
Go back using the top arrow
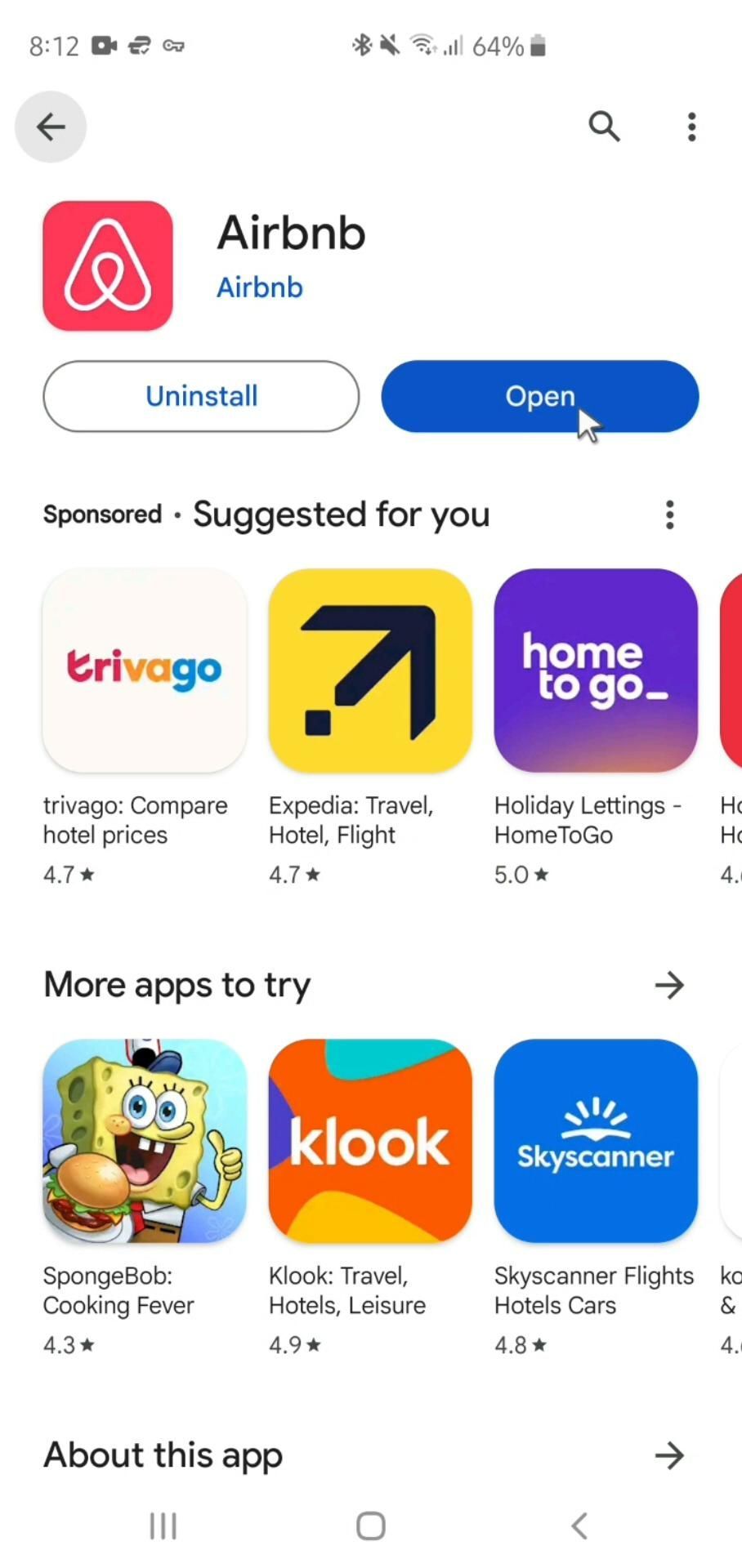[x=51, y=127]
